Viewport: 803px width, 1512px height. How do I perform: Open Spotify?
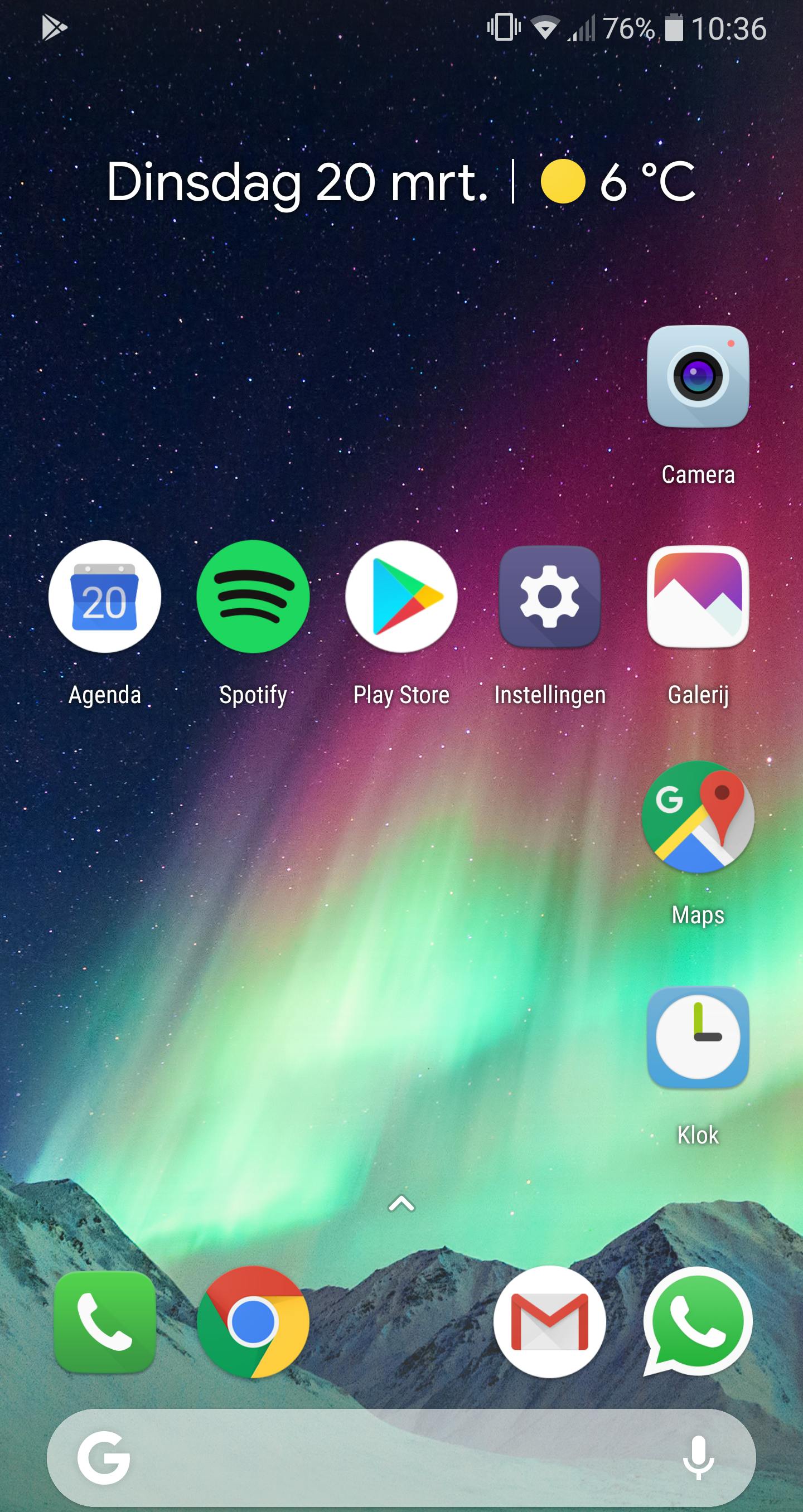pyautogui.click(x=253, y=597)
